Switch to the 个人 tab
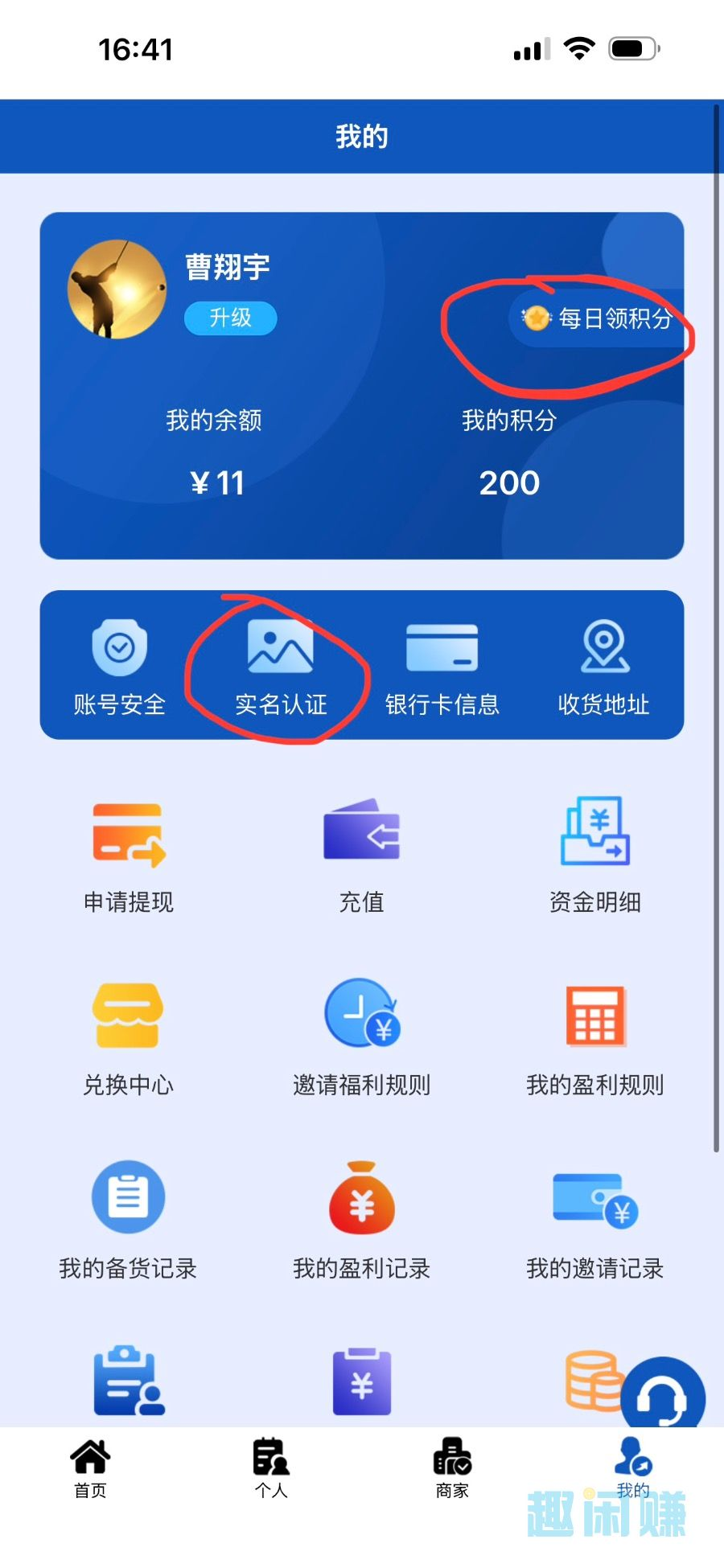Image resolution: width=724 pixels, height=1568 pixels. (271, 1467)
